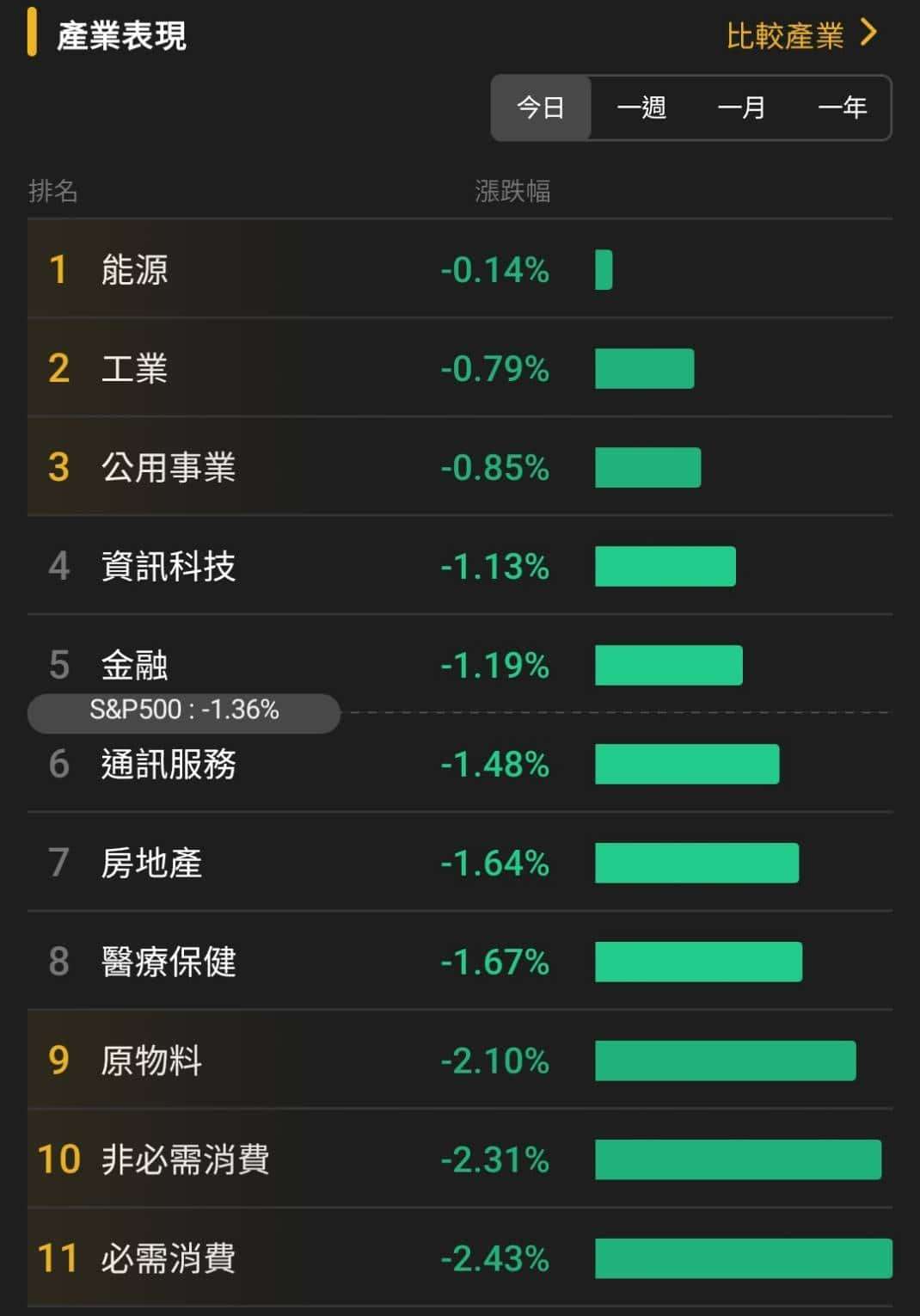The height and width of the screenshot is (1316, 920).
Task: Switch to the 一年 time range
Action: point(842,108)
